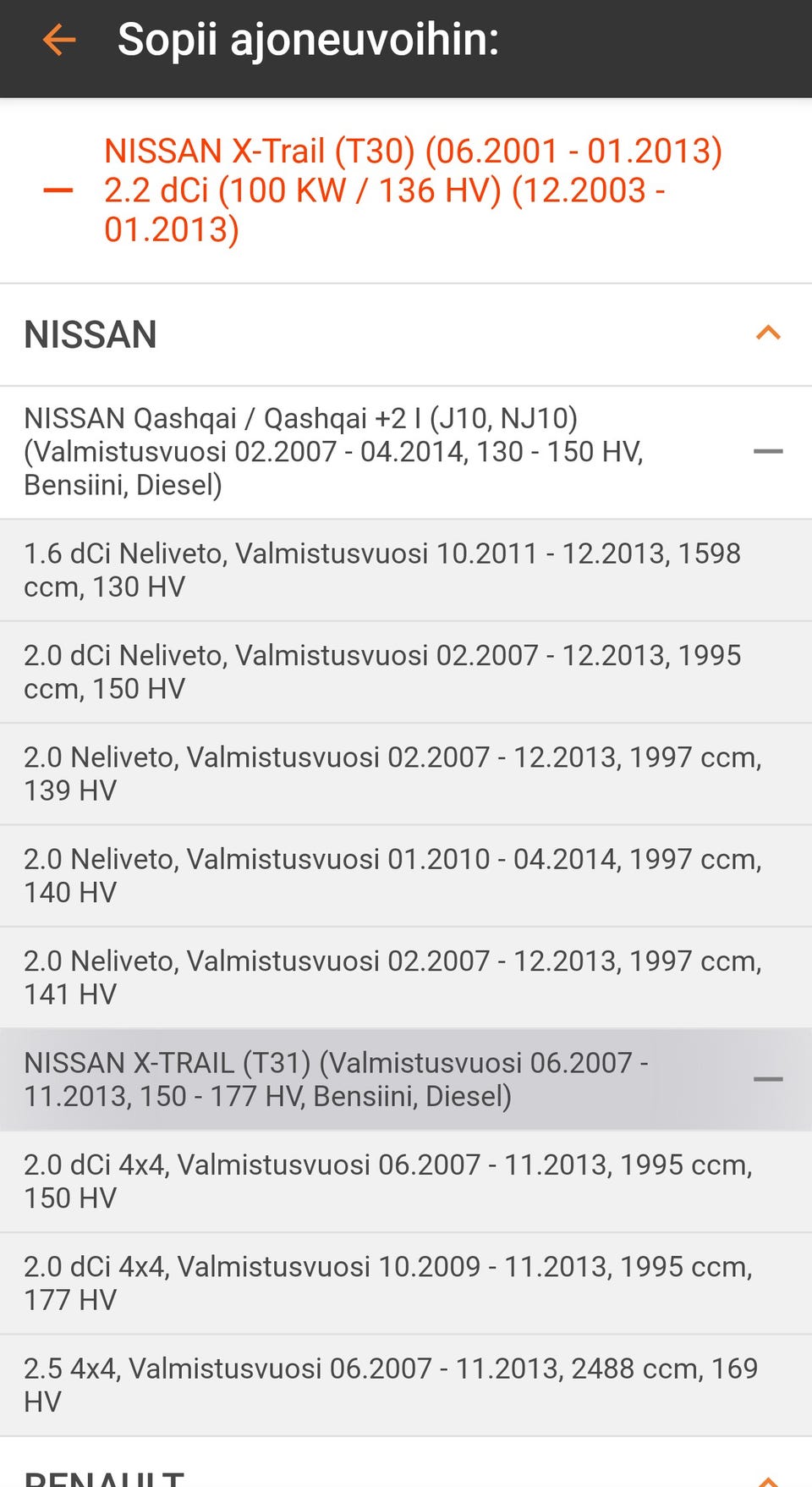Select 2.0 dCi 4x4 150 HV

click(387, 1181)
